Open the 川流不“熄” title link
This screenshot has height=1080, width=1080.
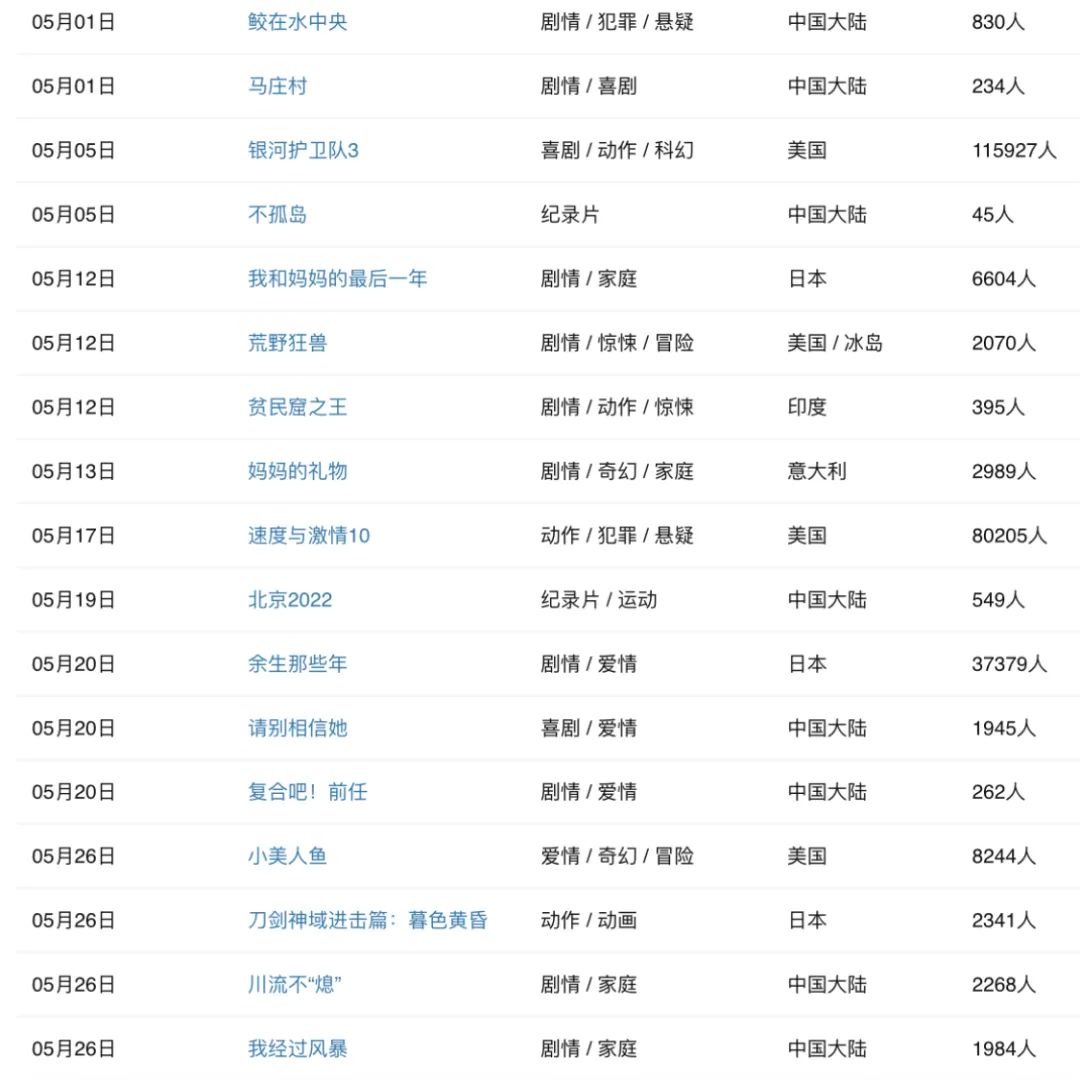click(x=295, y=984)
